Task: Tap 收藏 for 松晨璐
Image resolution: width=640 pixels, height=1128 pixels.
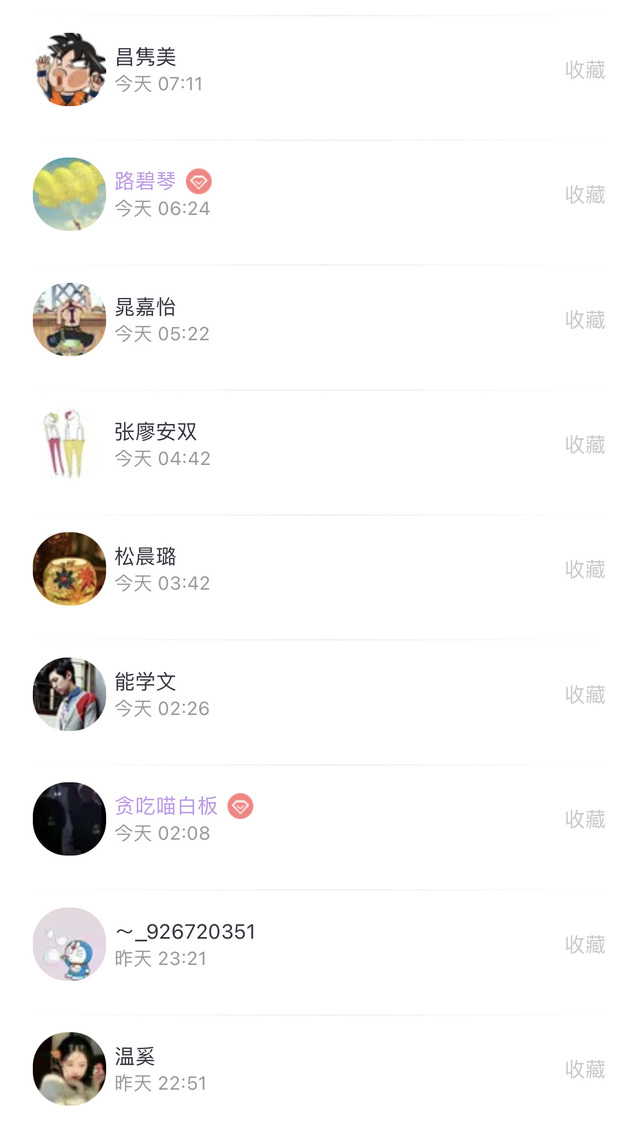Action: [x=585, y=570]
